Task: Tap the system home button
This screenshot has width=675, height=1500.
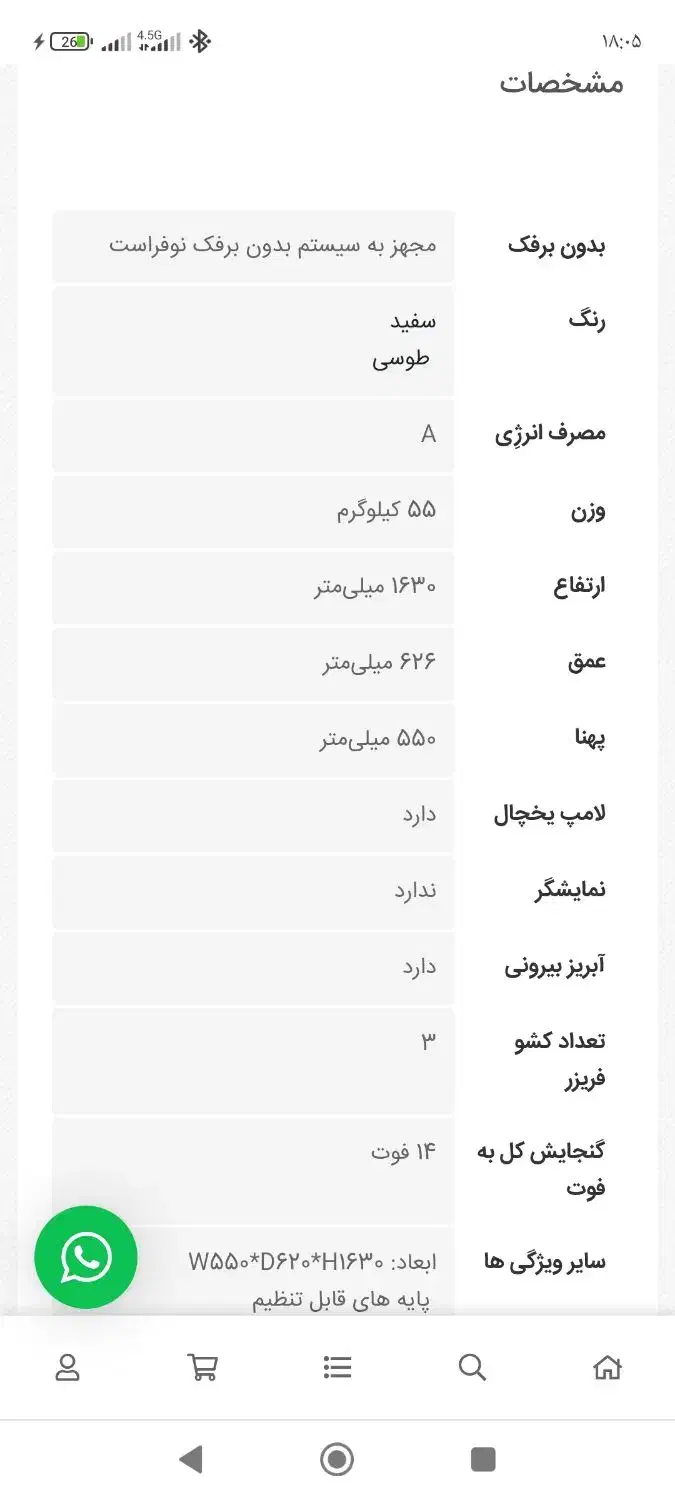Action: (337, 1460)
